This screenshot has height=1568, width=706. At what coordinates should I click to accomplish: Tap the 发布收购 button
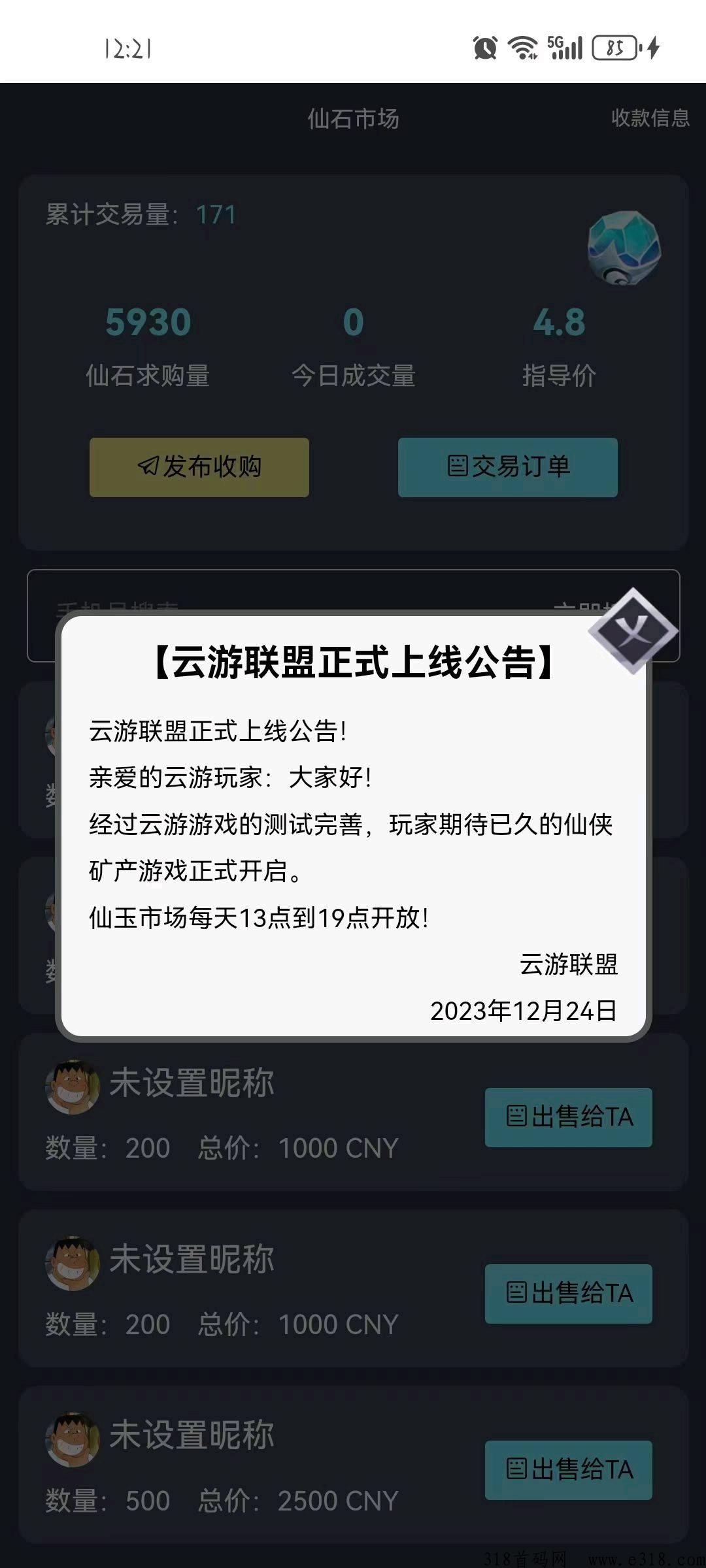[199, 467]
